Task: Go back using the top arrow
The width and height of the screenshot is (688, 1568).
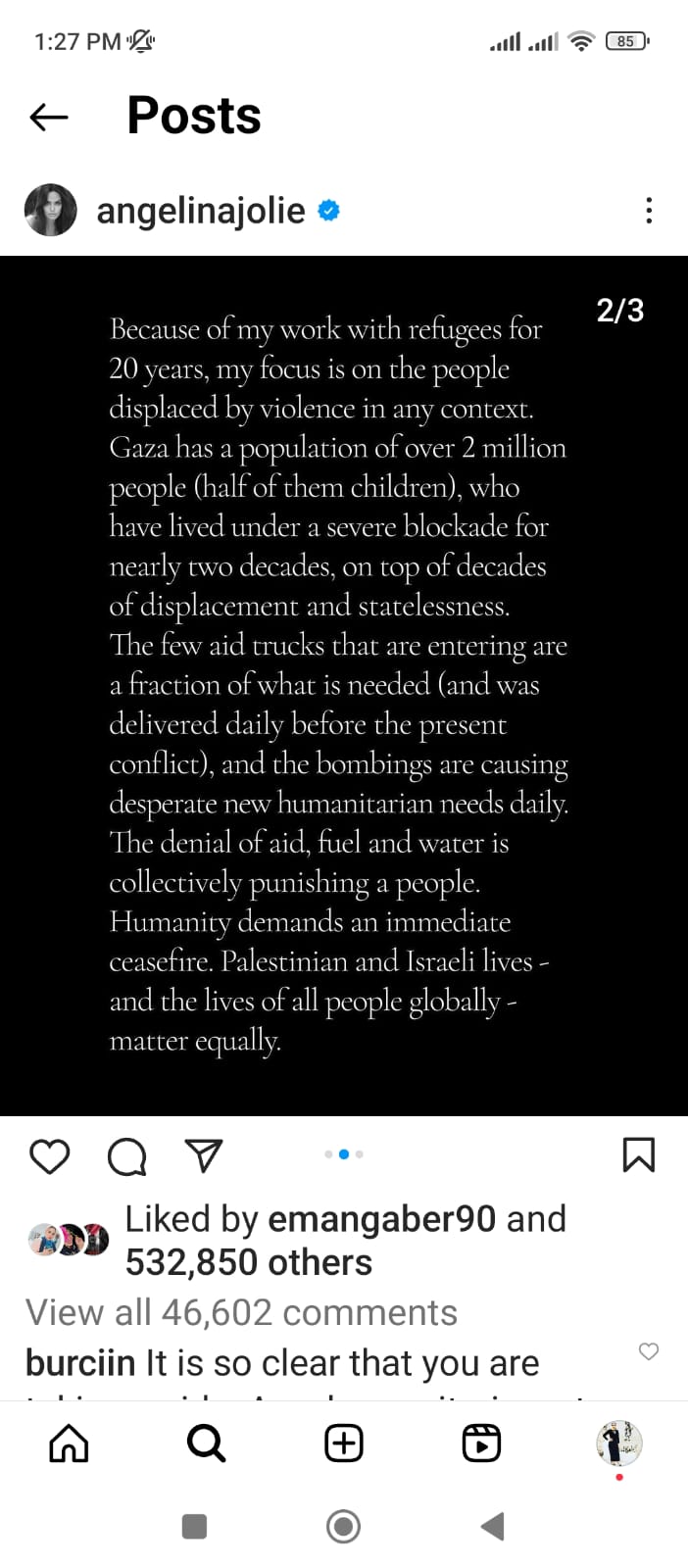Action: 49,118
